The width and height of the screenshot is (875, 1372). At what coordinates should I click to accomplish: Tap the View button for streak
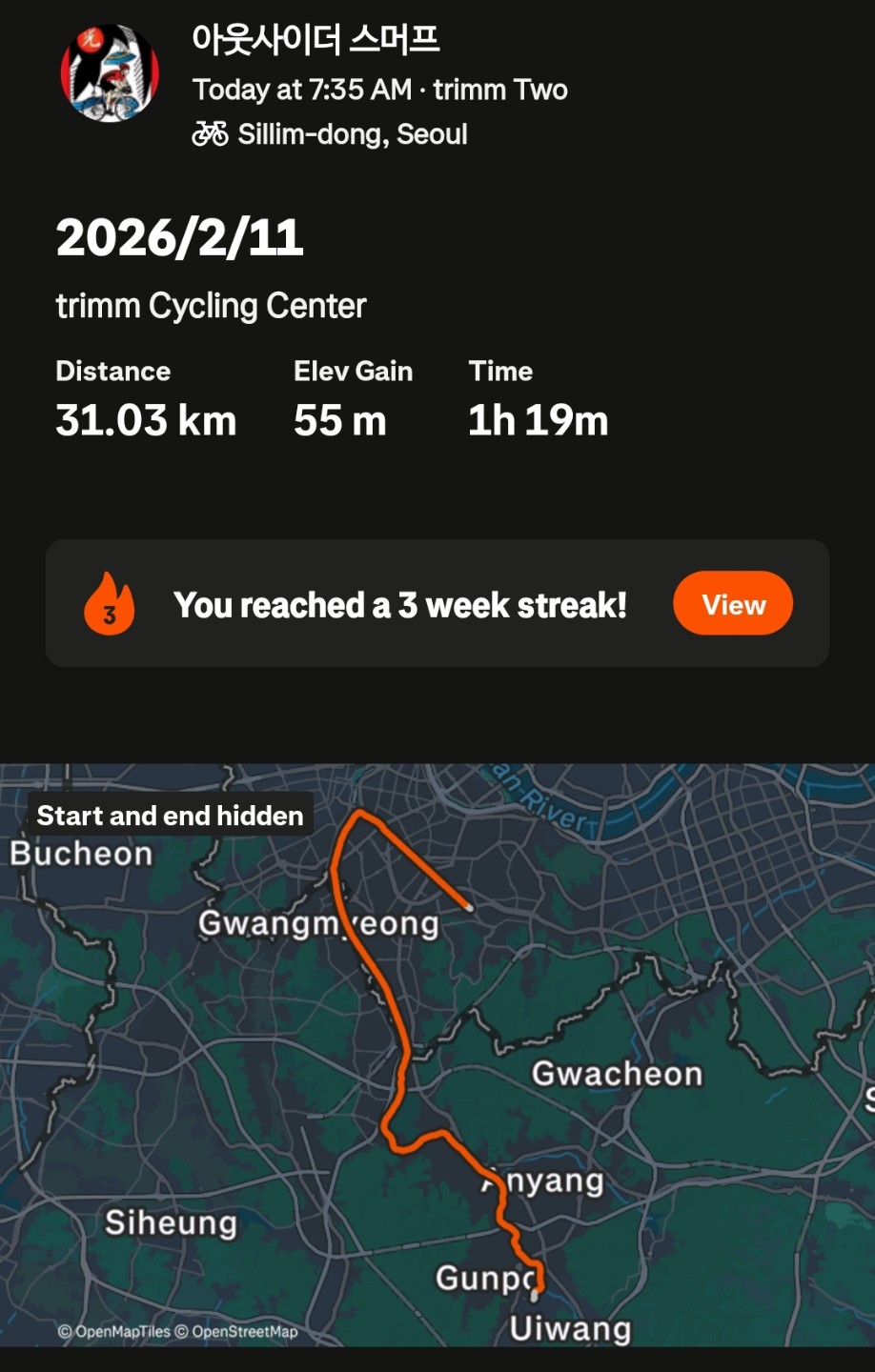[x=732, y=604]
